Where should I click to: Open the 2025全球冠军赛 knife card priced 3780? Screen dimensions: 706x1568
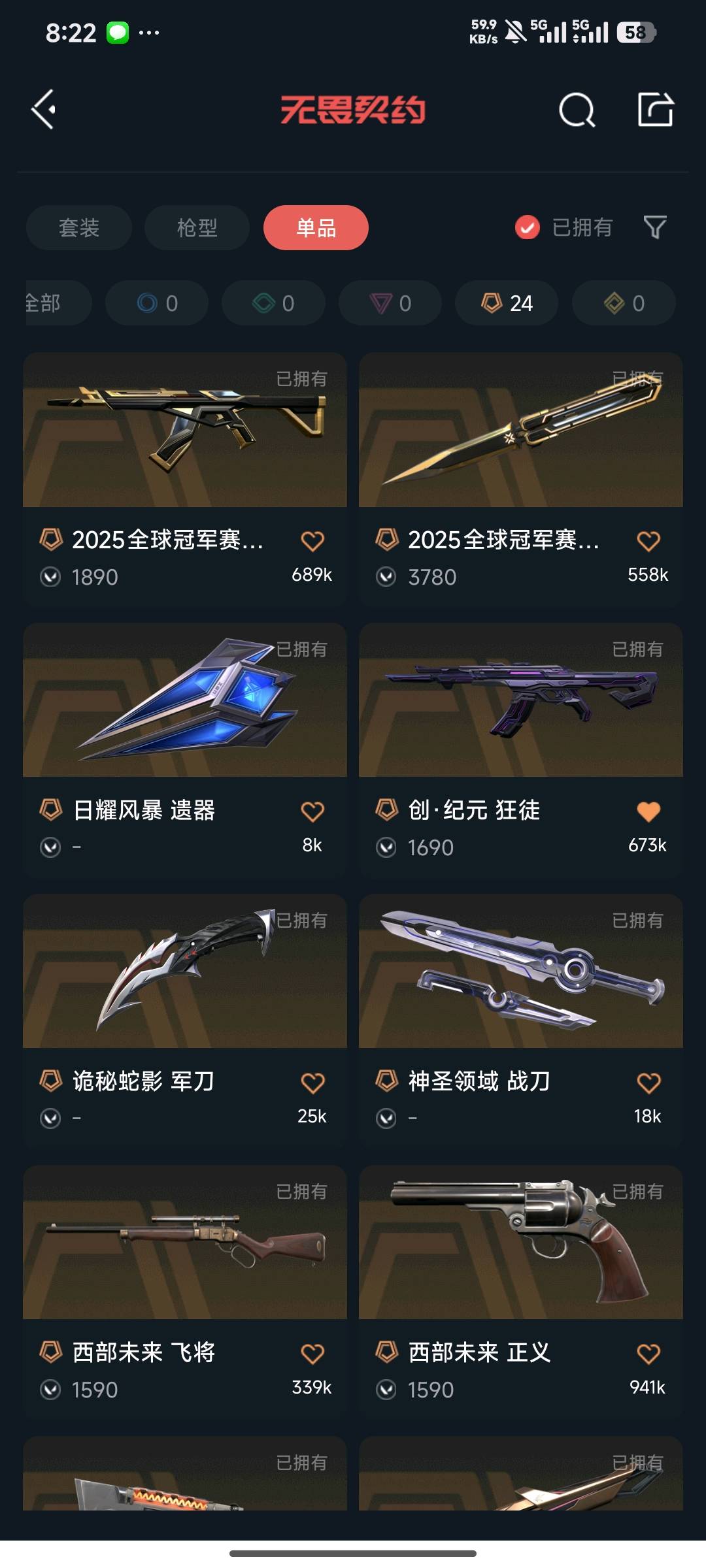[x=521, y=431]
